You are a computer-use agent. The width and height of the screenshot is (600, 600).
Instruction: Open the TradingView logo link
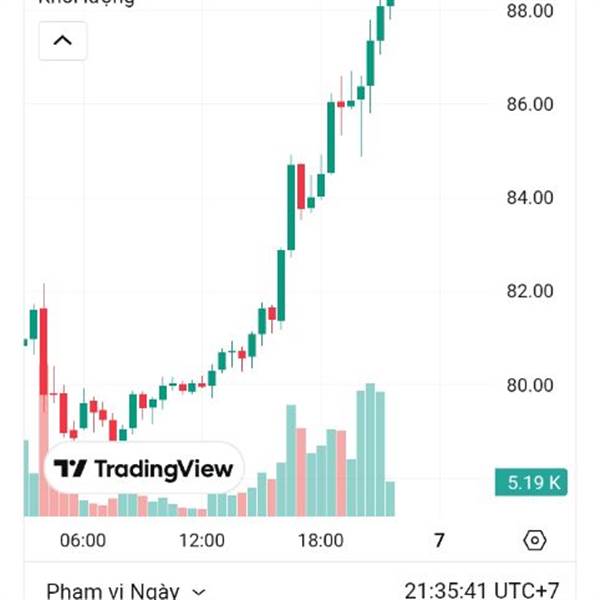pyautogui.click(x=143, y=468)
